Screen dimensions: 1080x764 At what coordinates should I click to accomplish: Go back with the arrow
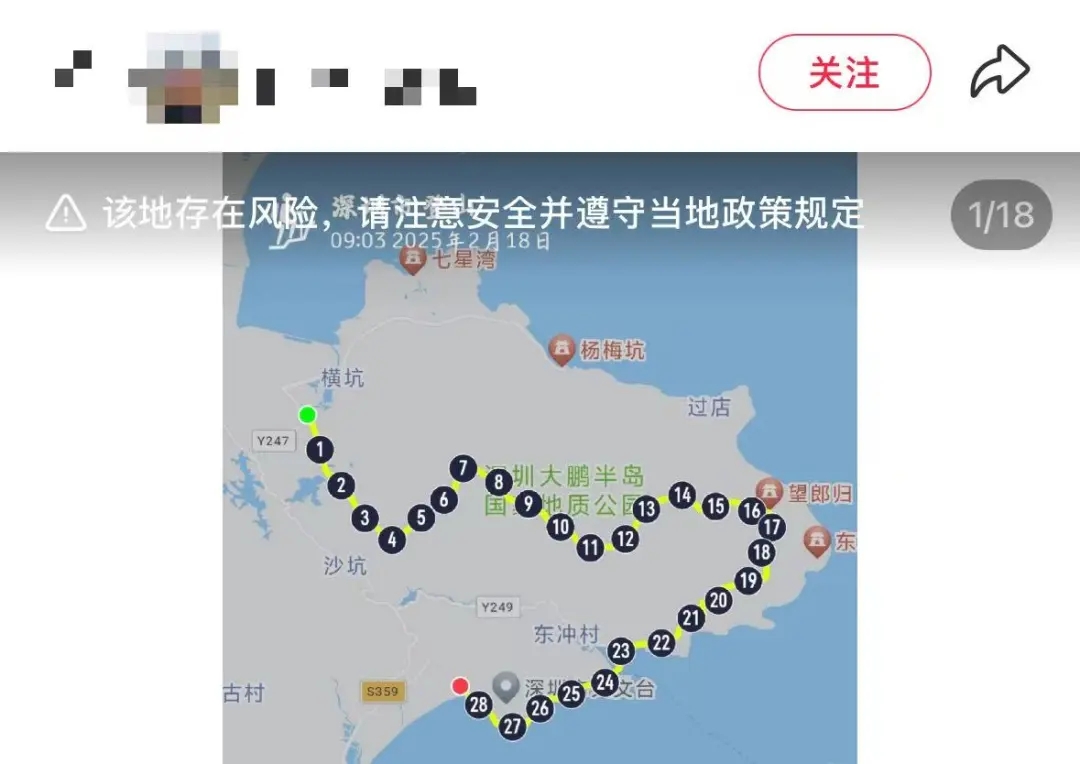click(x=72, y=70)
